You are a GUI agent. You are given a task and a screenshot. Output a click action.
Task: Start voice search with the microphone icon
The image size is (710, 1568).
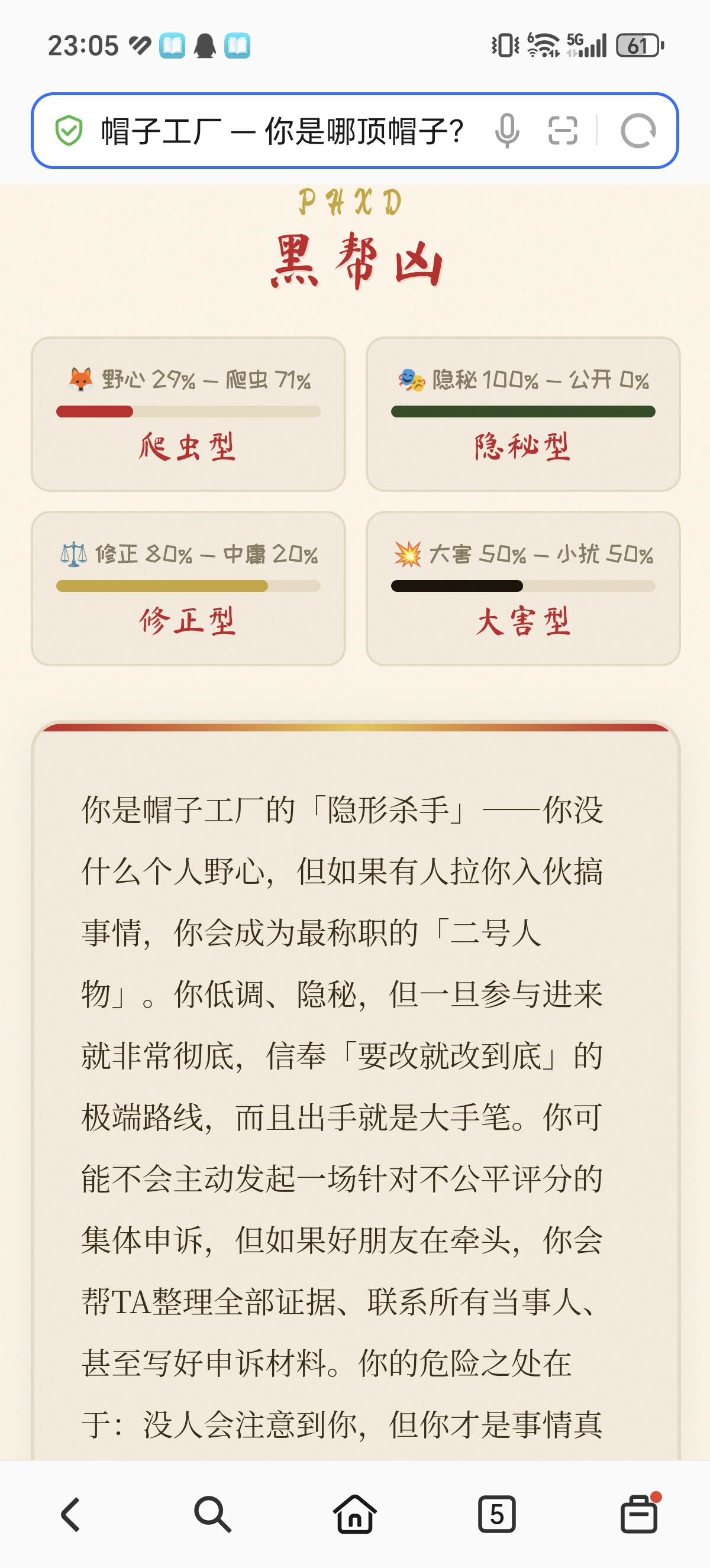pos(506,131)
